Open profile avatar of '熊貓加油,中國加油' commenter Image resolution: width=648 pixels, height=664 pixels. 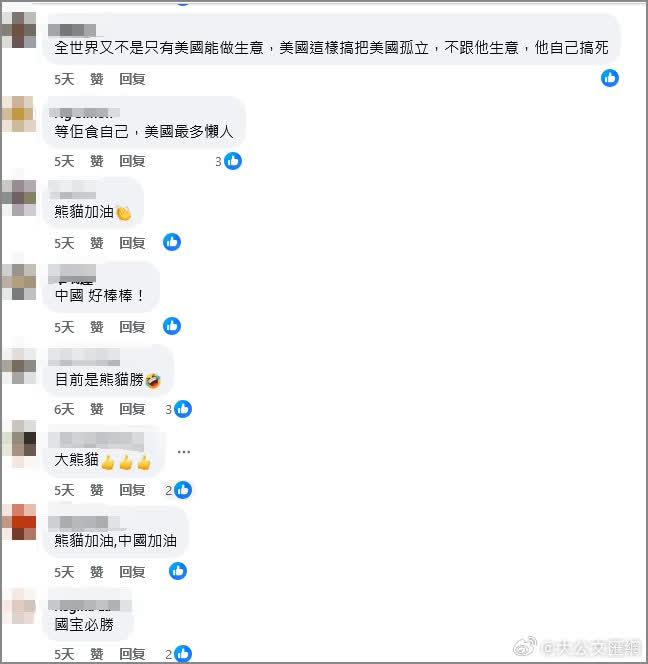[x=19, y=522]
